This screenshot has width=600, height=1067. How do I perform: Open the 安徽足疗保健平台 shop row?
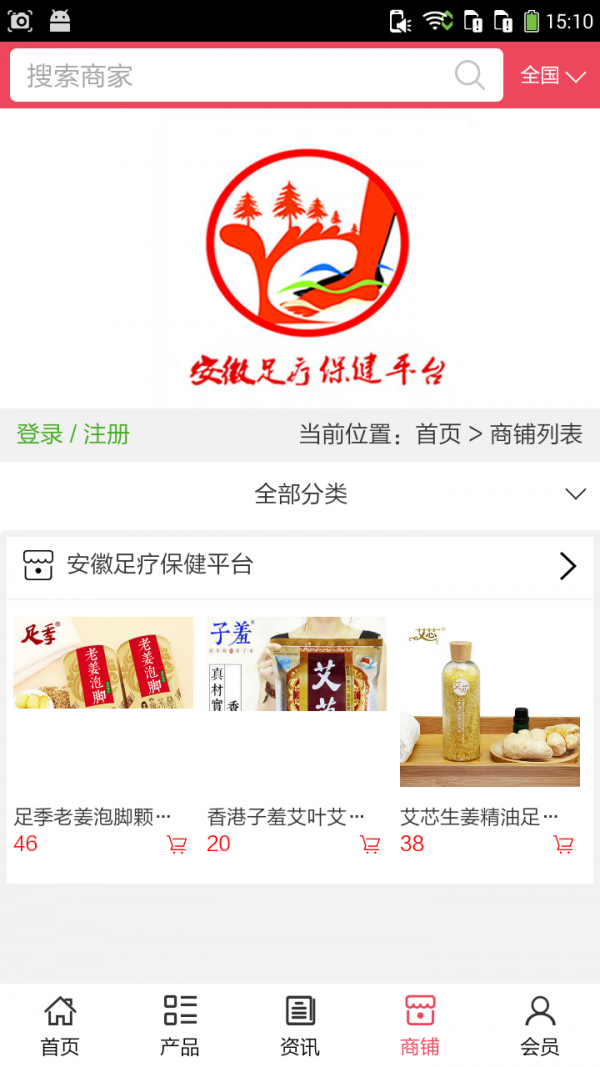click(x=300, y=565)
